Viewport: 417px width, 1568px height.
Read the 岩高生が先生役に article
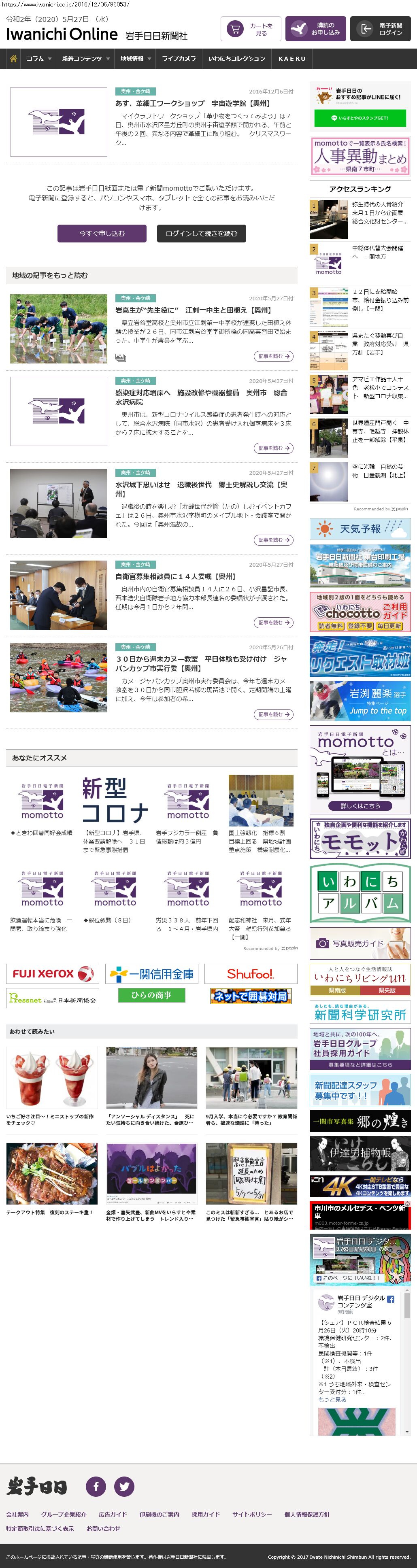pos(193,310)
